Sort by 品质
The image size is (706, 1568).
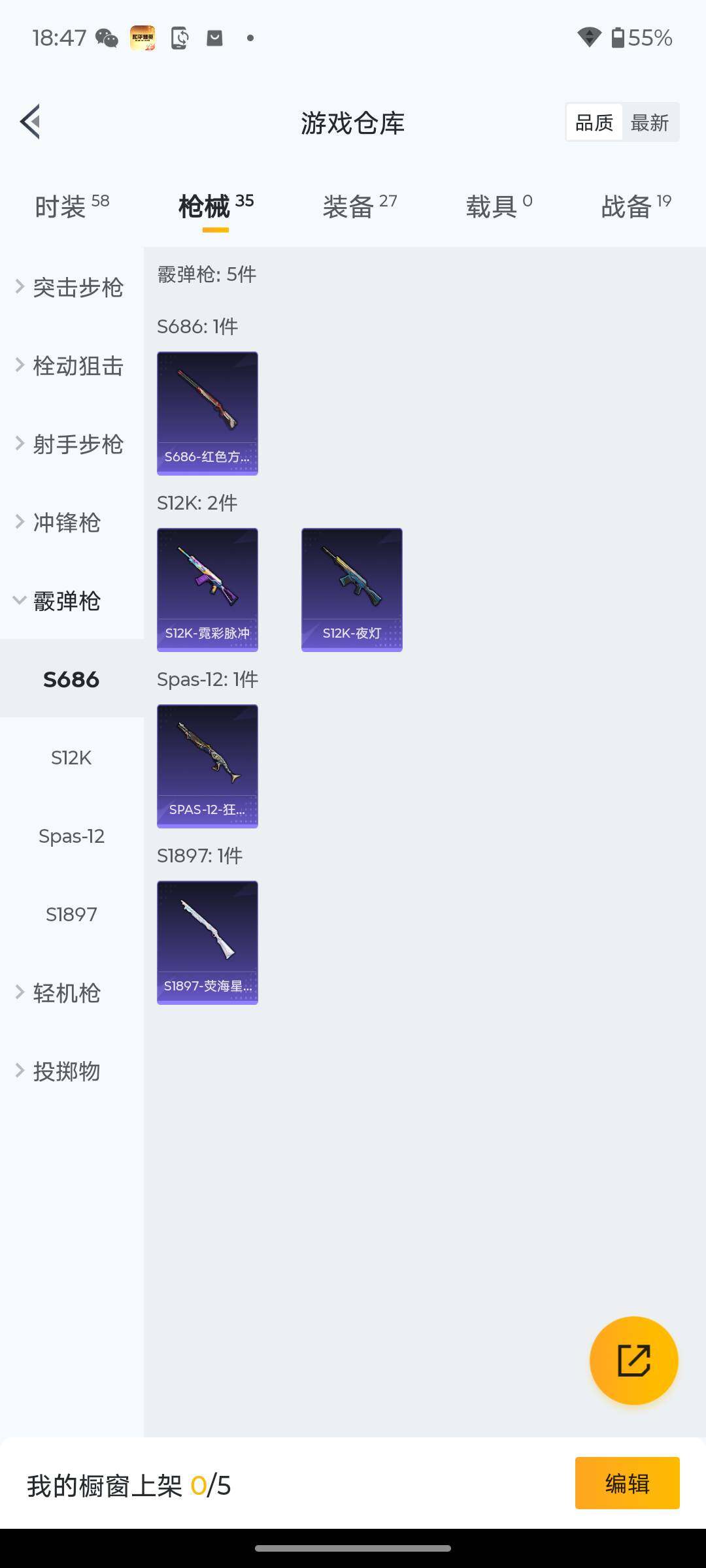click(x=594, y=123)
